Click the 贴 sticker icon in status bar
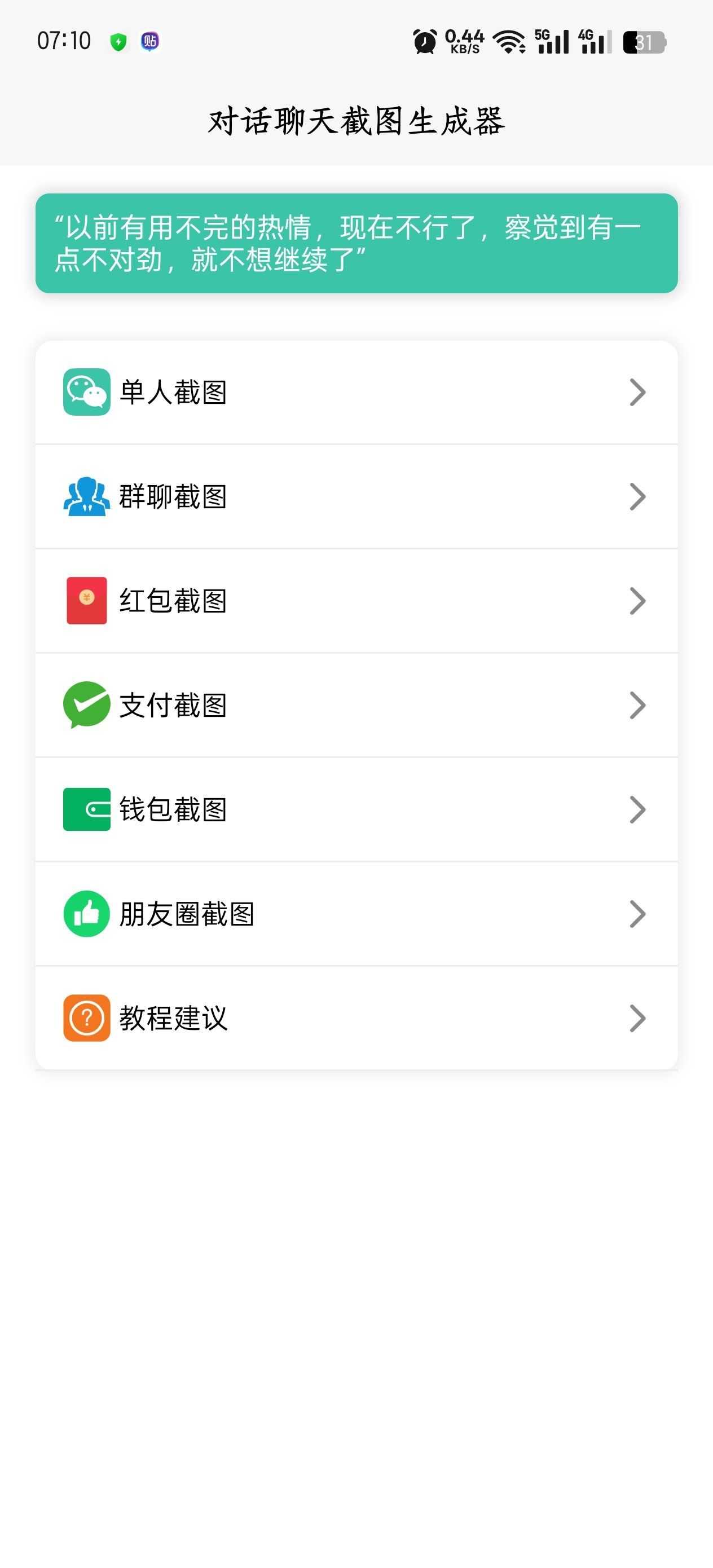 click(149, 41)
